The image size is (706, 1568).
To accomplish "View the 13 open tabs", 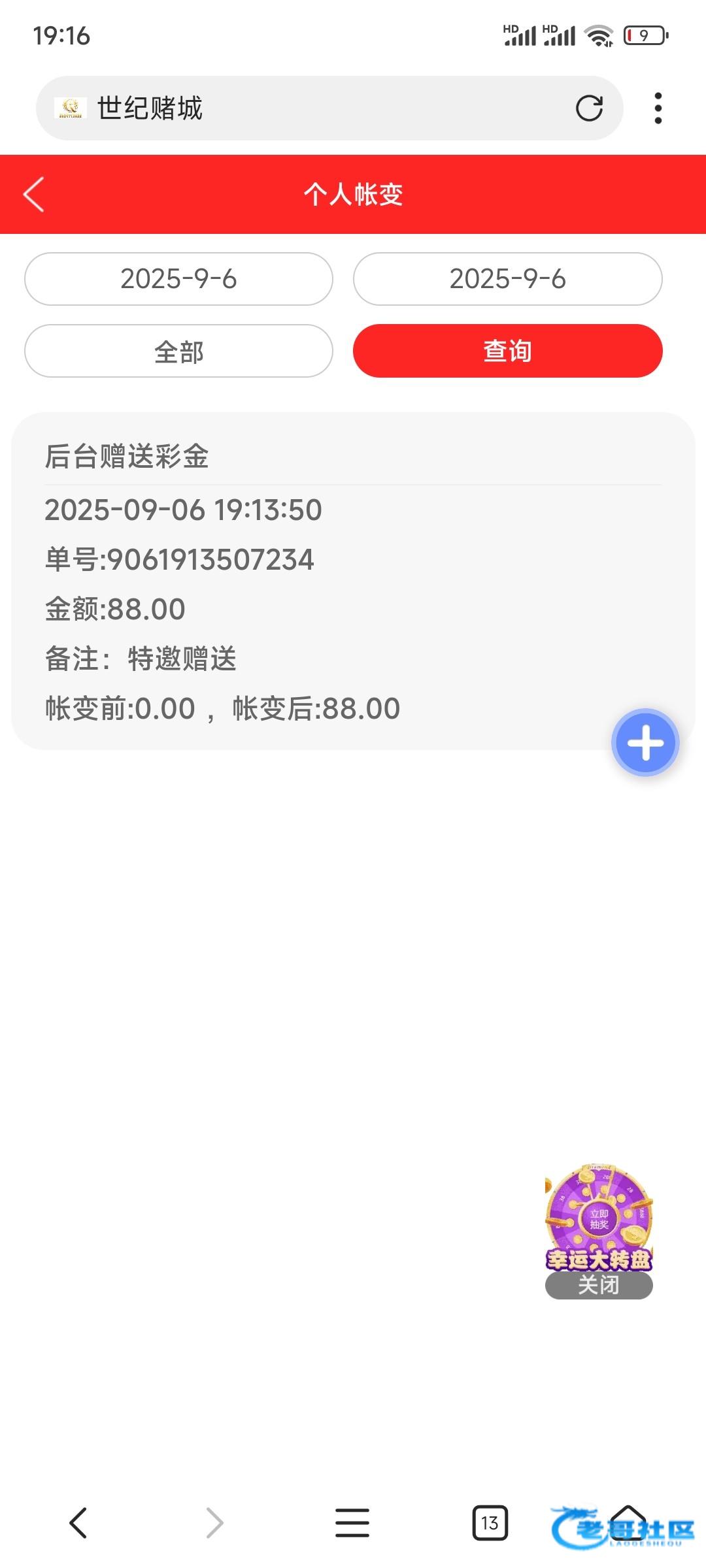I will pyautogui.click(x=490, y=1523).
